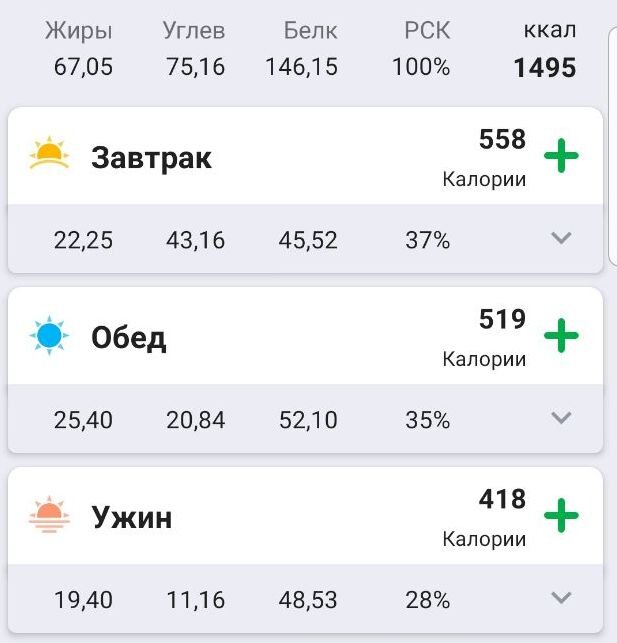The image size is (617, 643).
Task: Add food to Завтрак with the plus
Action: (561, 157)
